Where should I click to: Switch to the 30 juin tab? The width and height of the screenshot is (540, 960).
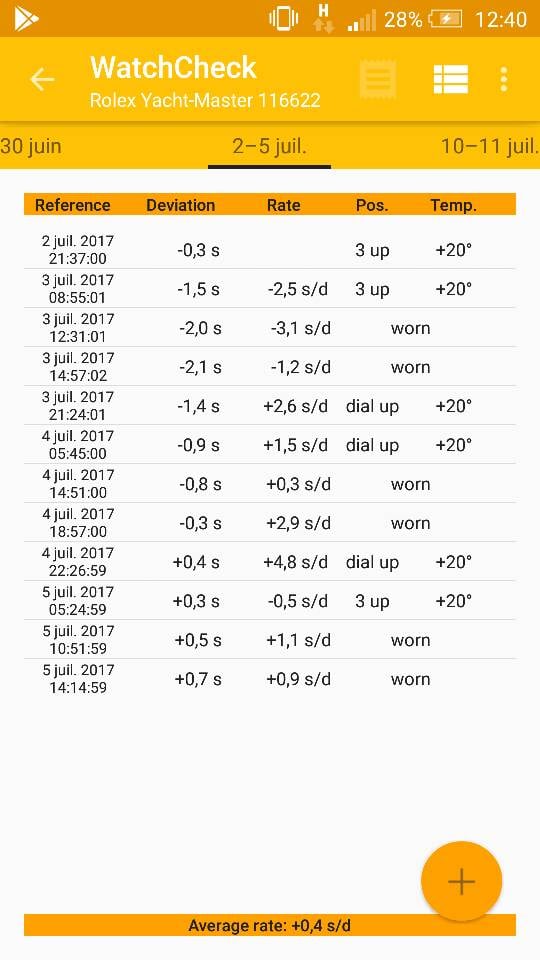click(31, 146)
